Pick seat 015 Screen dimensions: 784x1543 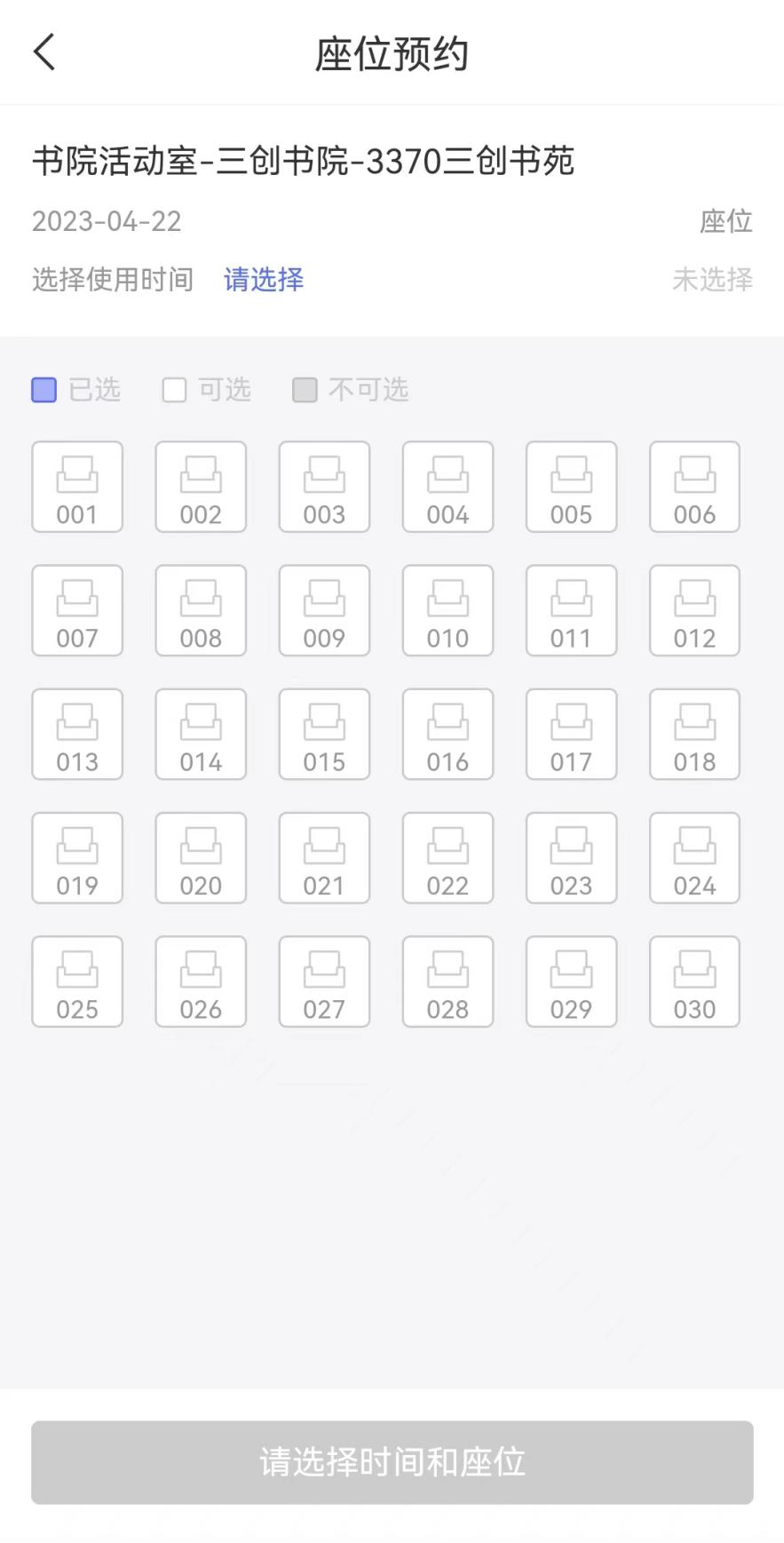(324, 734)
